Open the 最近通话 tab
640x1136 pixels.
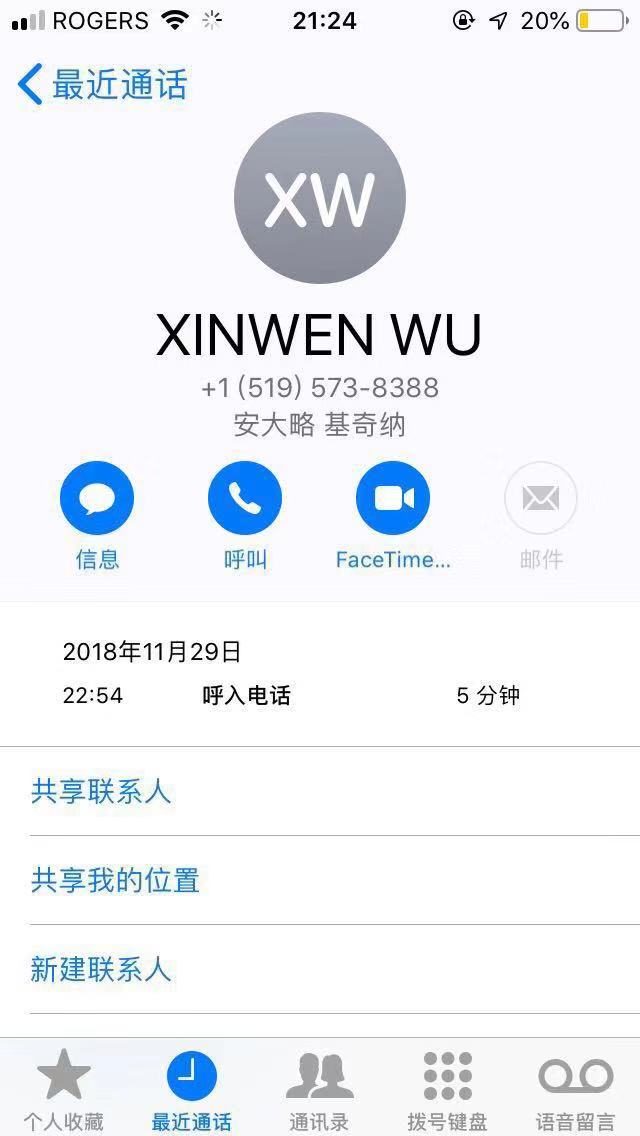click(192, 1088)
